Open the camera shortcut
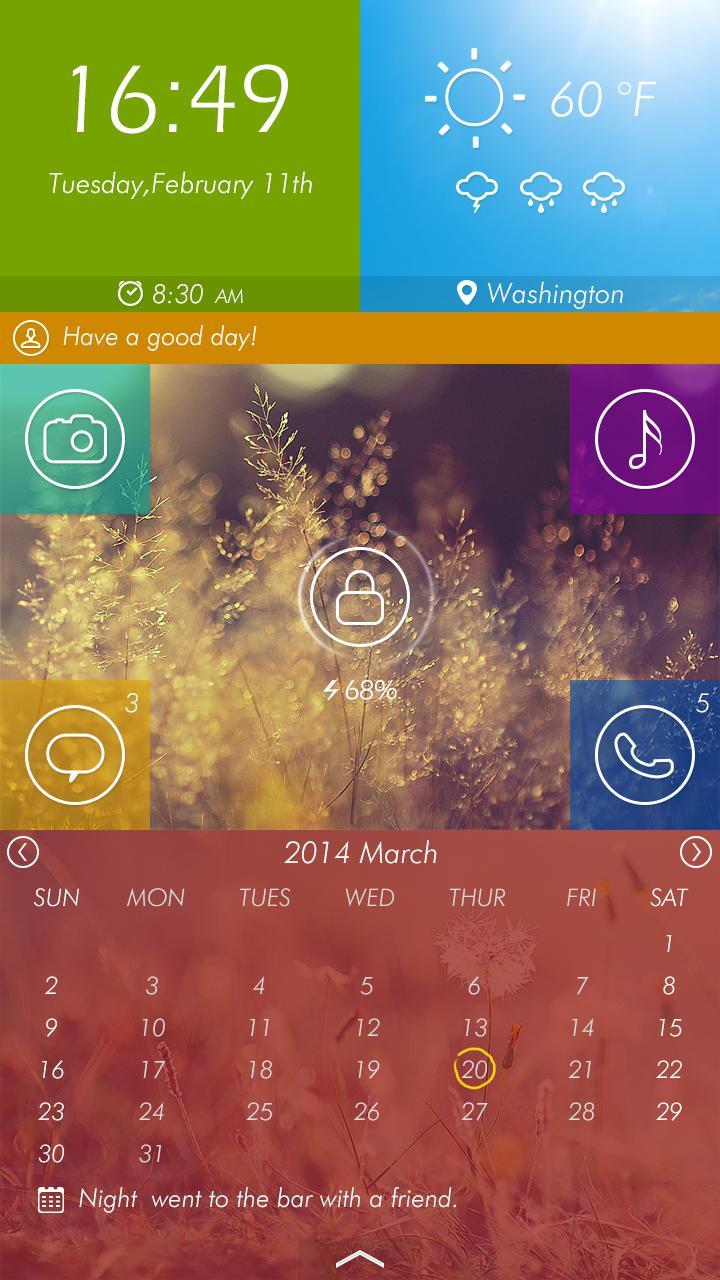The image size is (720, 1280). pos(75,439)
